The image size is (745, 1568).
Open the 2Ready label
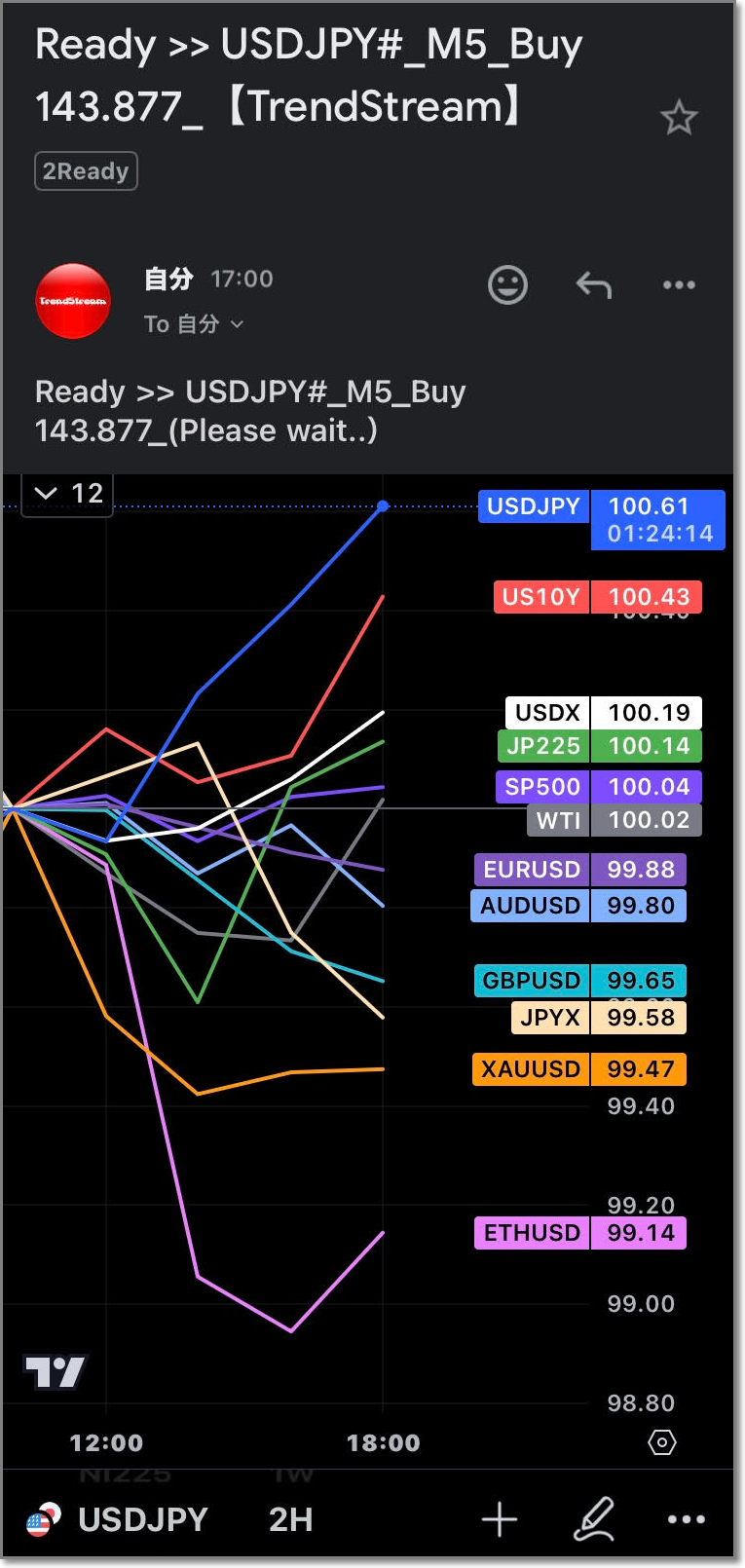point(86,171)
